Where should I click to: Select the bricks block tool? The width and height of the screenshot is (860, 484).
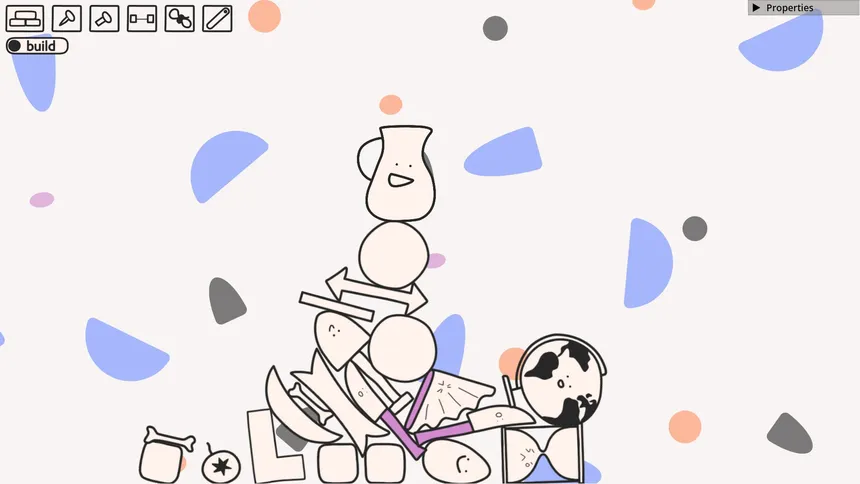point(25,18)
